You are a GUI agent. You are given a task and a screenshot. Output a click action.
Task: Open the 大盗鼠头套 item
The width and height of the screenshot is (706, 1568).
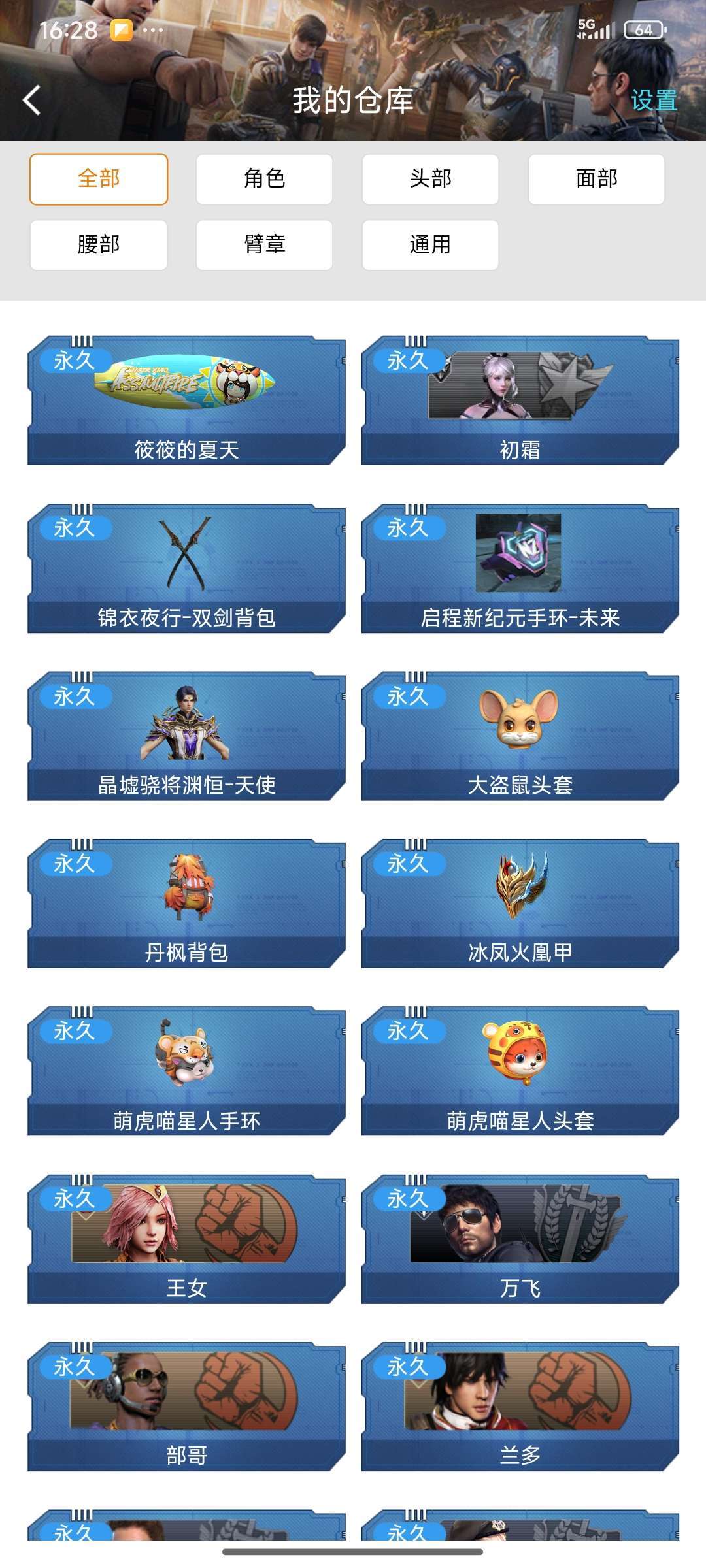click(x=520, y=736)
